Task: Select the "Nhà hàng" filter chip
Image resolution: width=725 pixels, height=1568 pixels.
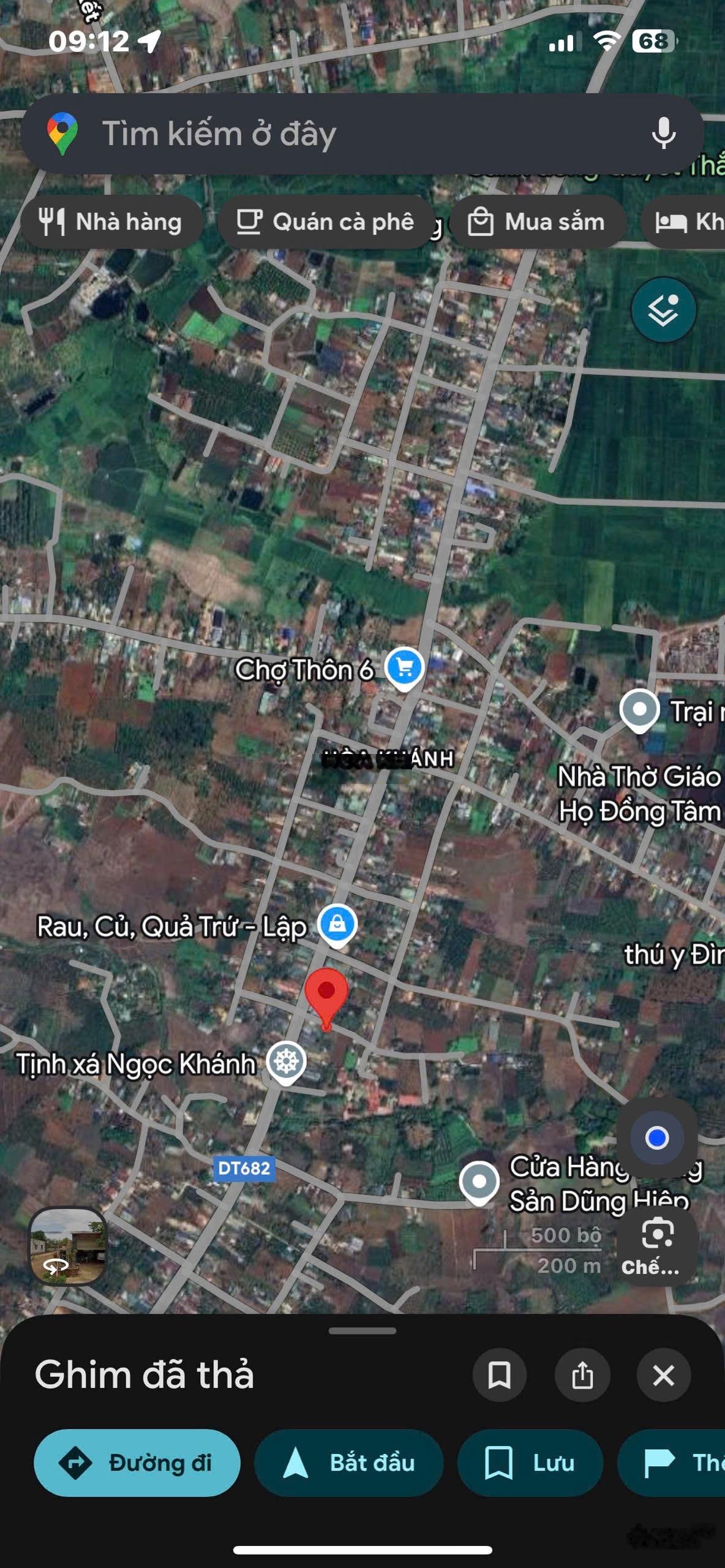Action: (x=111, y=222)
